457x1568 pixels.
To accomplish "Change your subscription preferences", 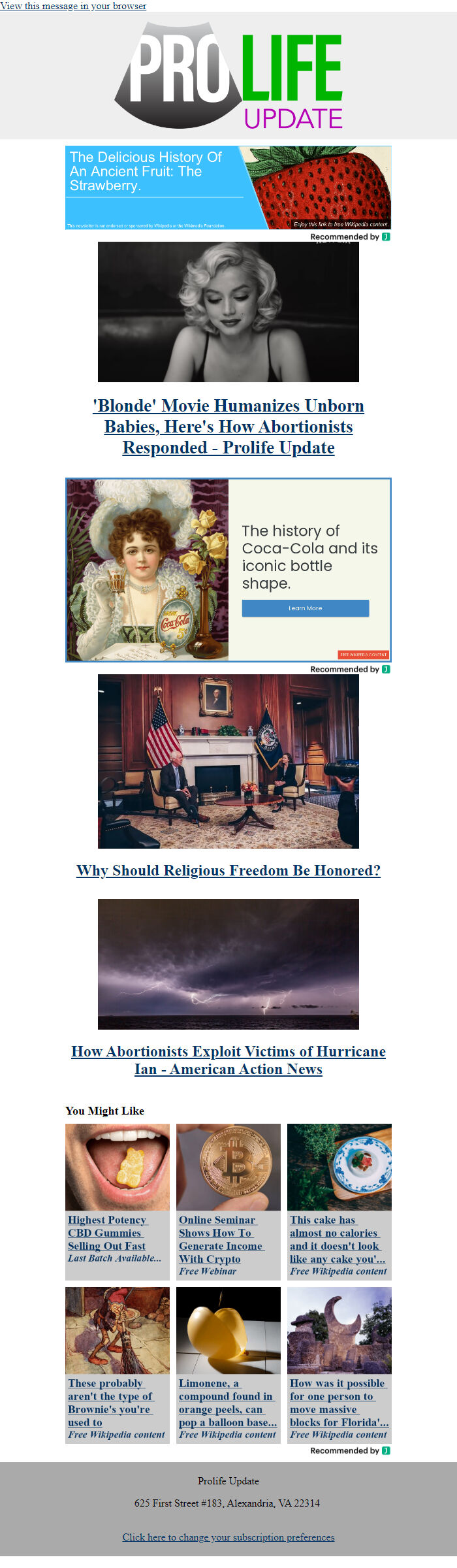I will (x=228, y=1537).
